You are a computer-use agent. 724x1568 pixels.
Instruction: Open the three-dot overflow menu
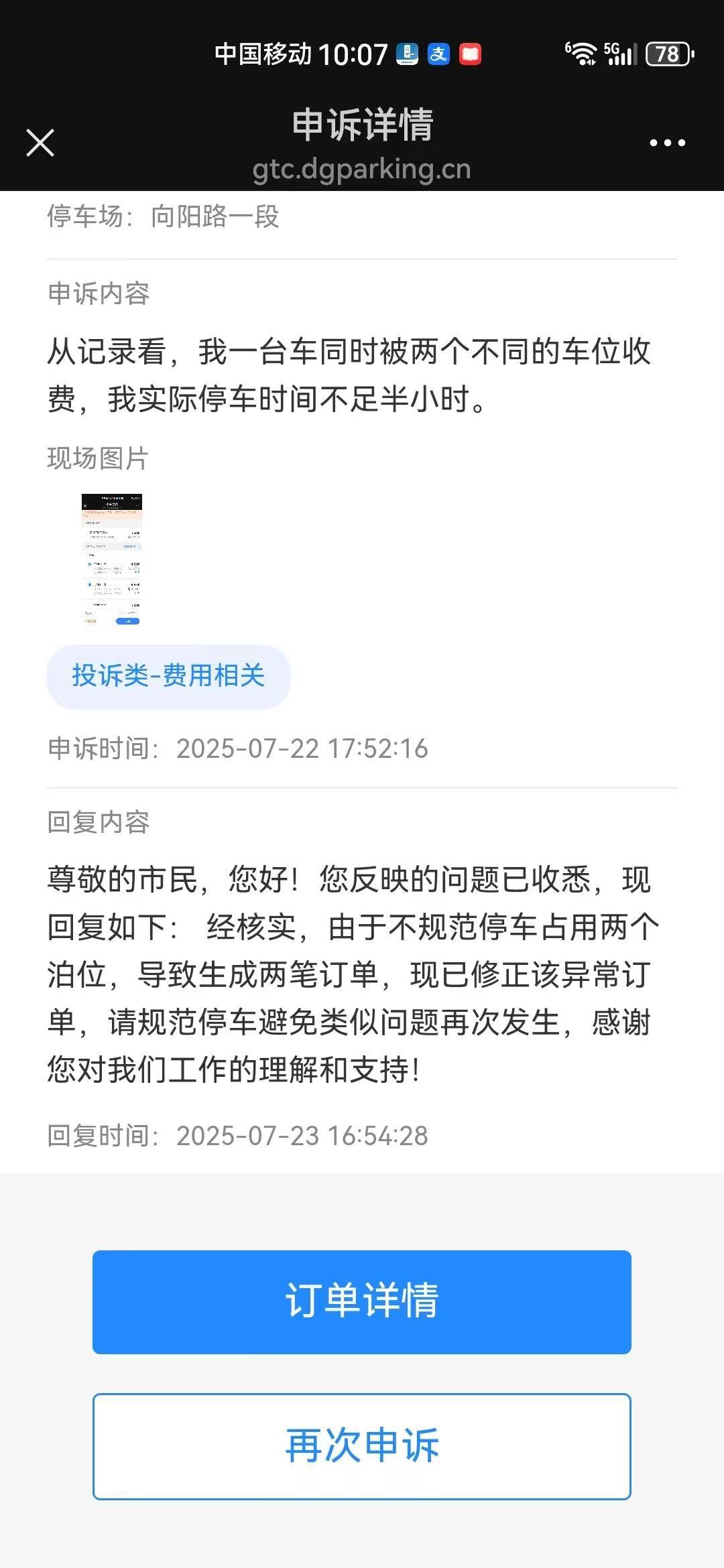click(x=667, y=143)
